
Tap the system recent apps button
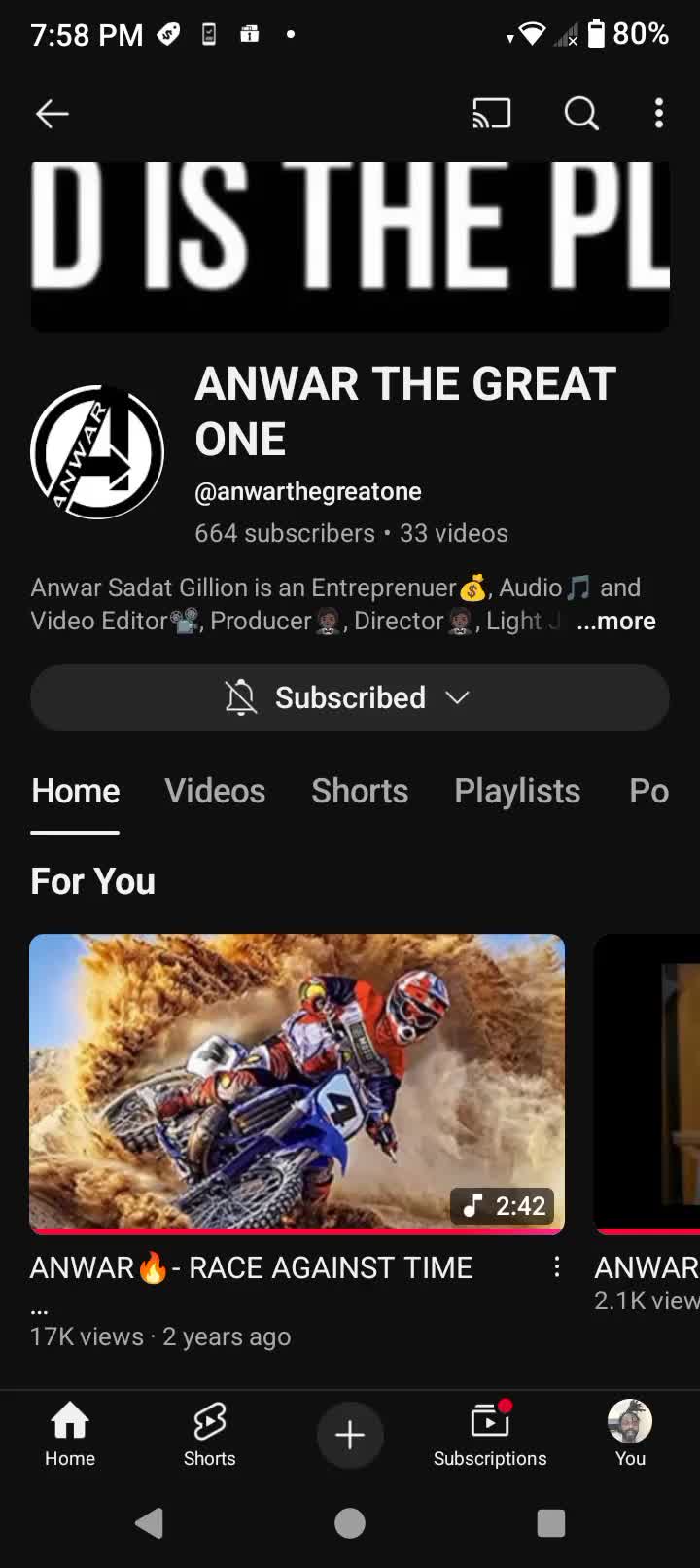point(551,1523)
